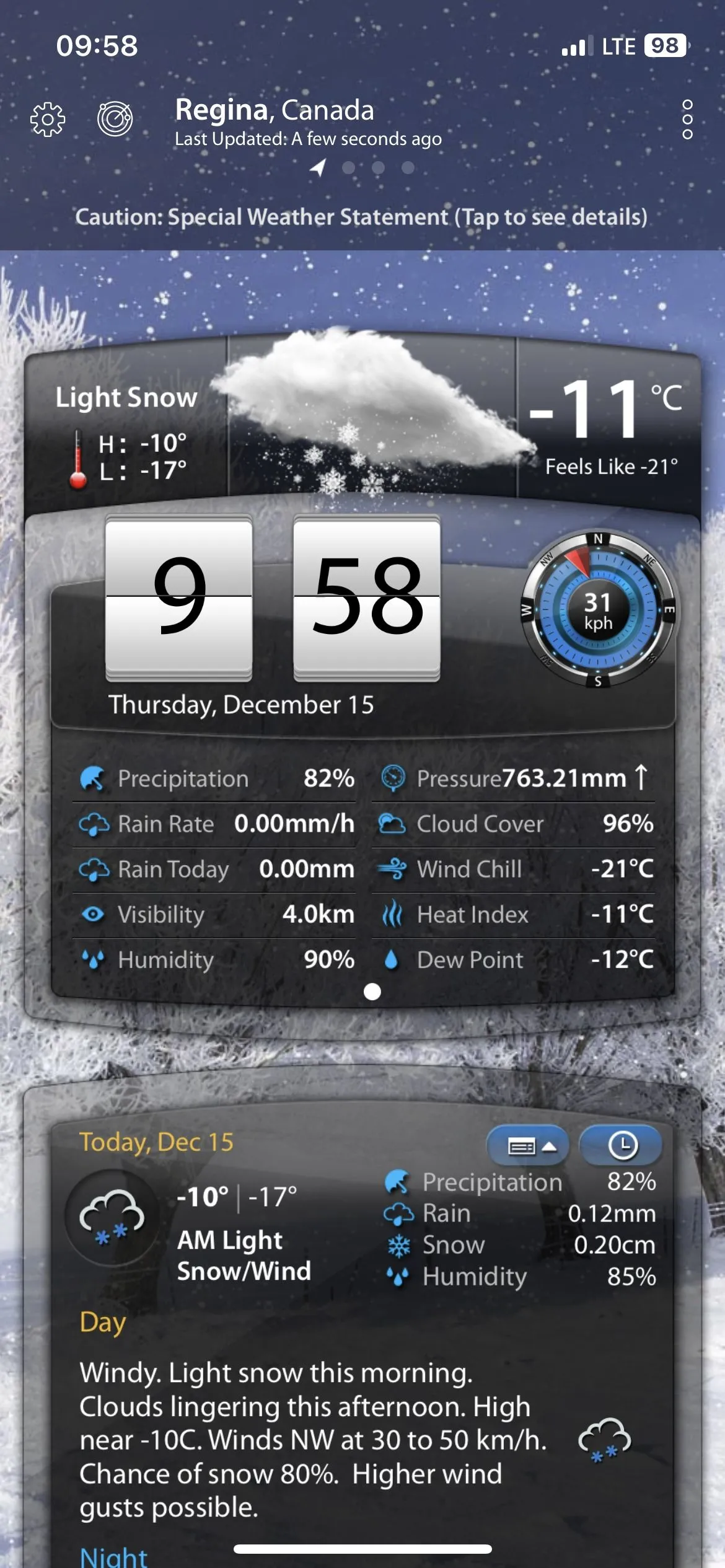Viewport: 725px width, 1568px height.
Task: Open the Regina, Canada location title
Action: pyautogui.click(x=275, y=110)
